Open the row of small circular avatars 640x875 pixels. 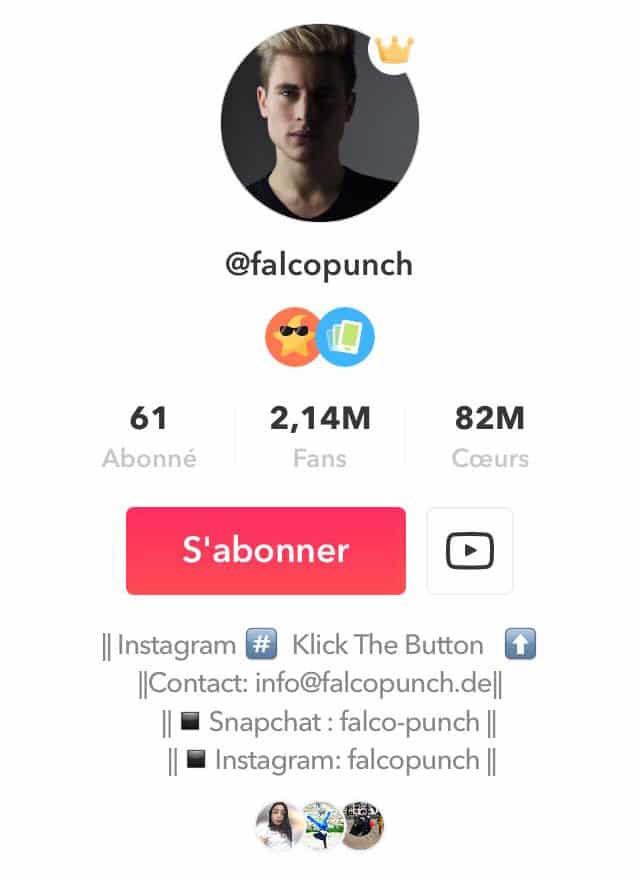click(x=320, y=826)
